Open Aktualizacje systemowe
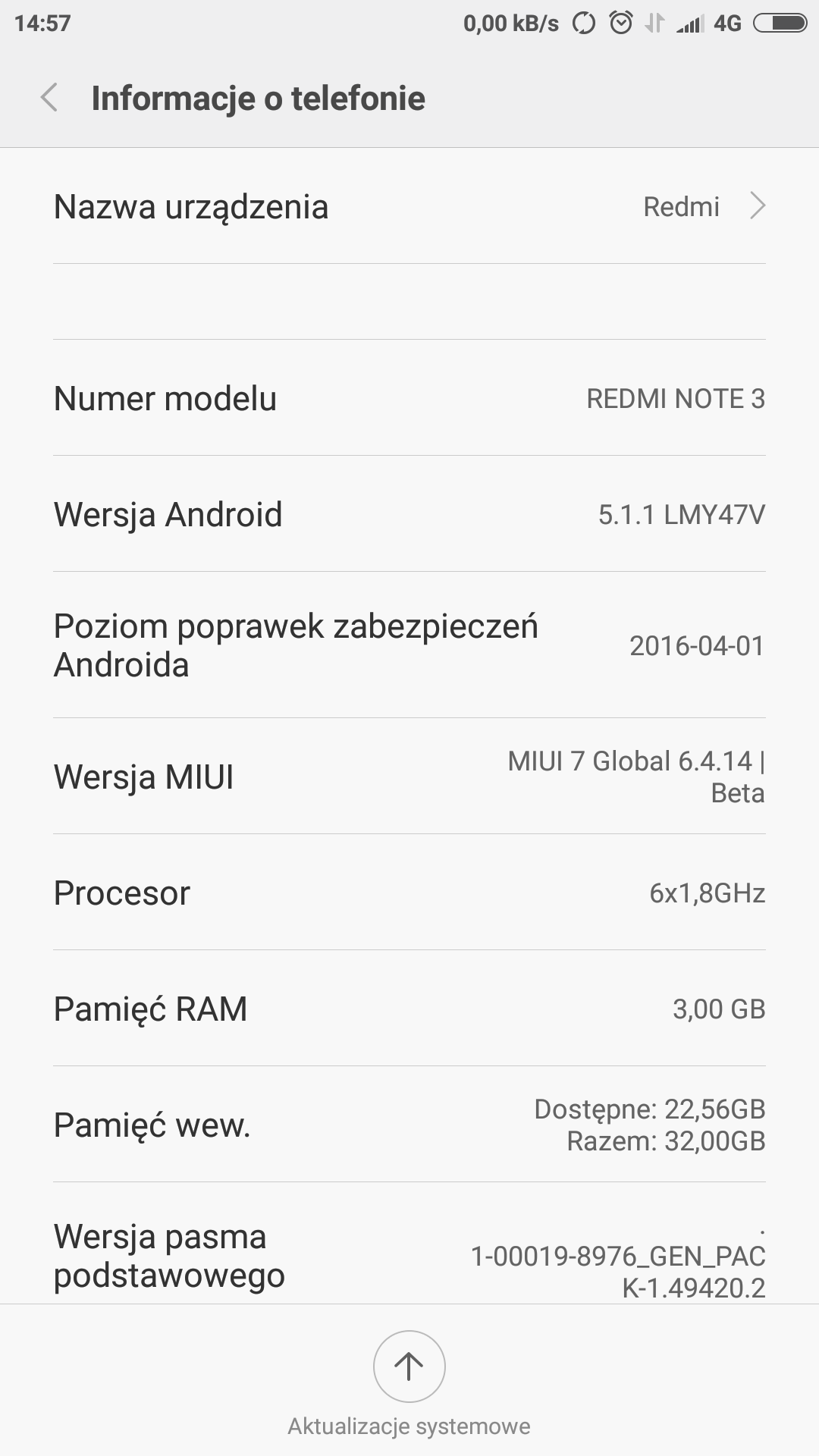The height and width of the screenshot is (1456, 819). tap(409, 1367)
